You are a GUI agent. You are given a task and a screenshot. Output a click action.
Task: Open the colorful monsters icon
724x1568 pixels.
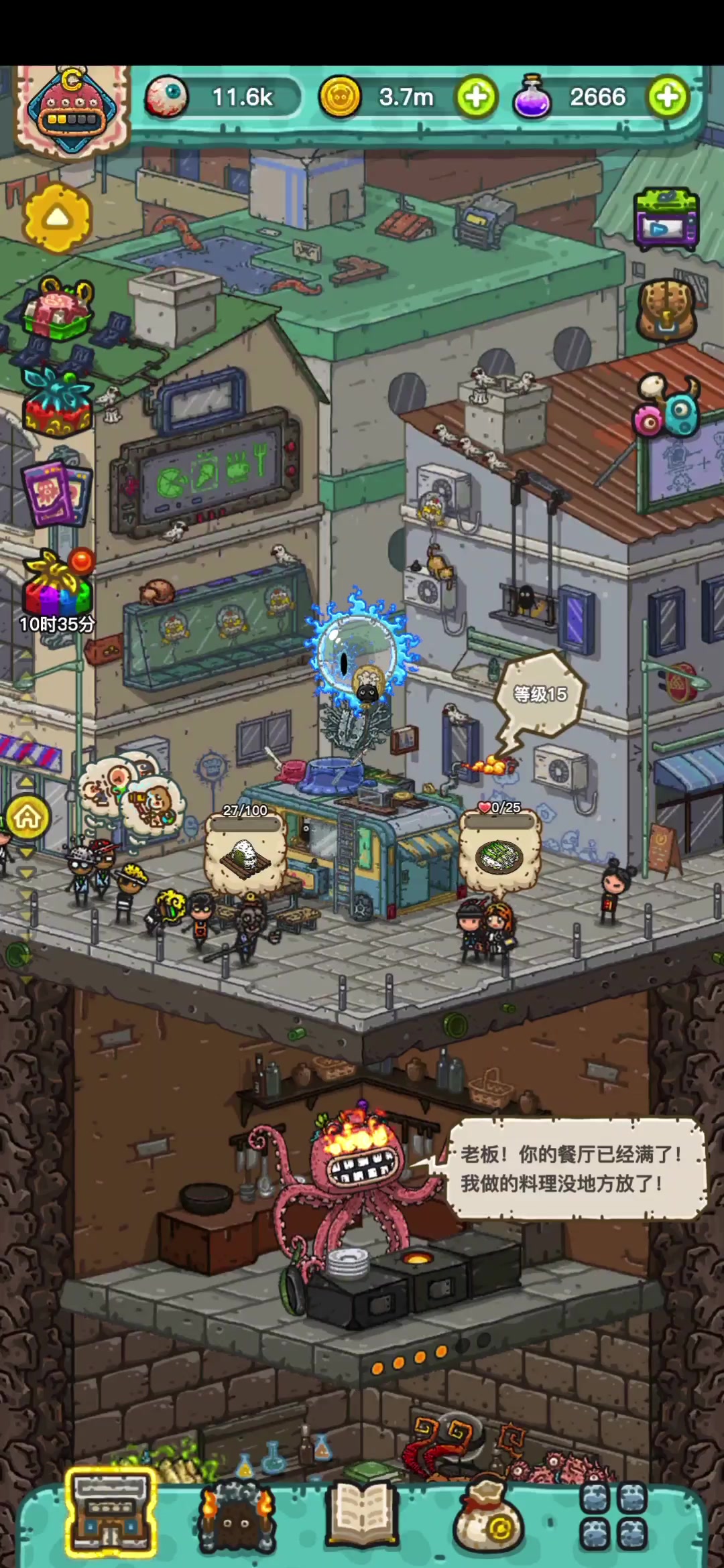click(667, 405)
